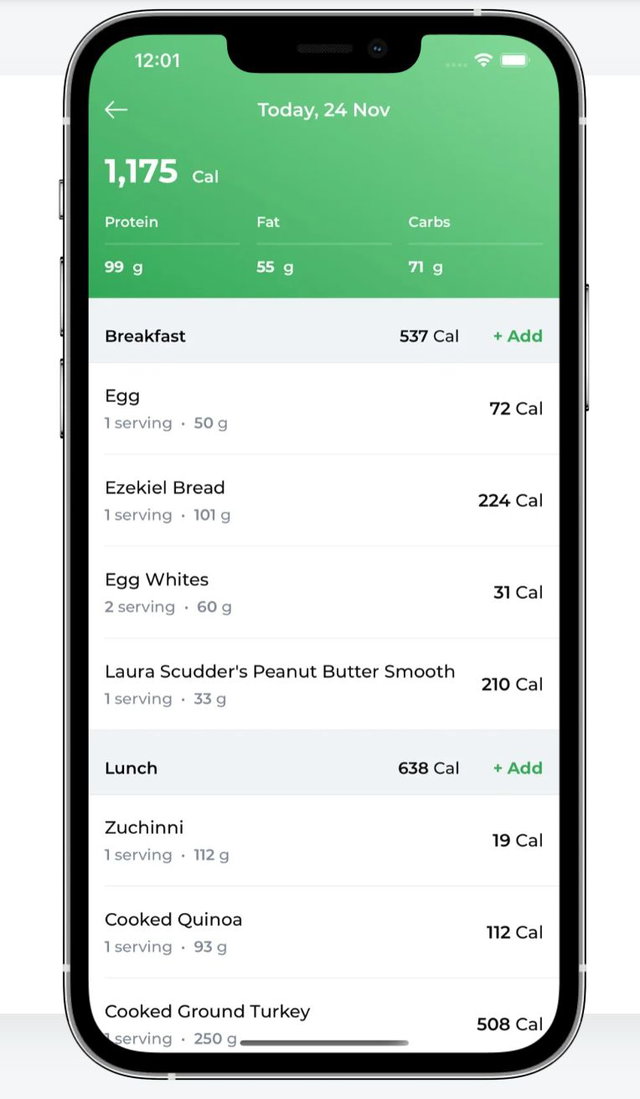Open the Zuchinni entry
The width and height of the screenshot is (640, 1099).
[323, 840]
